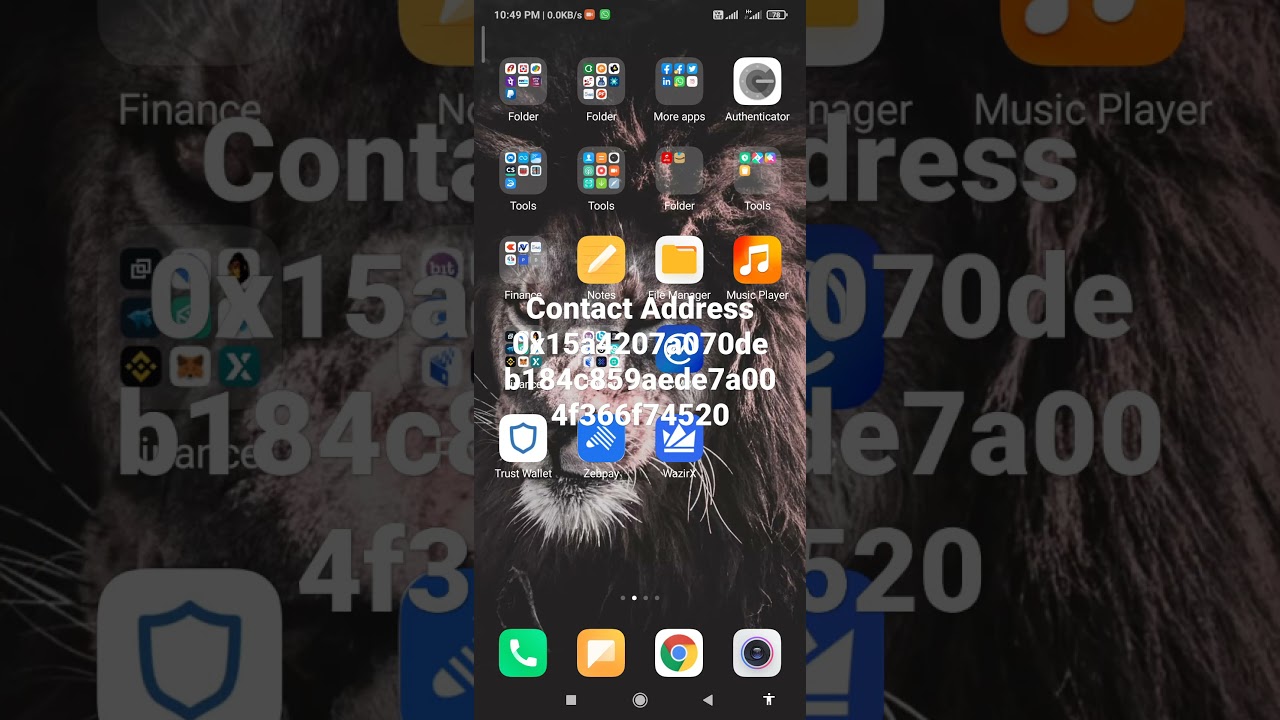Launch Music Player
The height and width of the screenshot is (720, 1280).
757,261
